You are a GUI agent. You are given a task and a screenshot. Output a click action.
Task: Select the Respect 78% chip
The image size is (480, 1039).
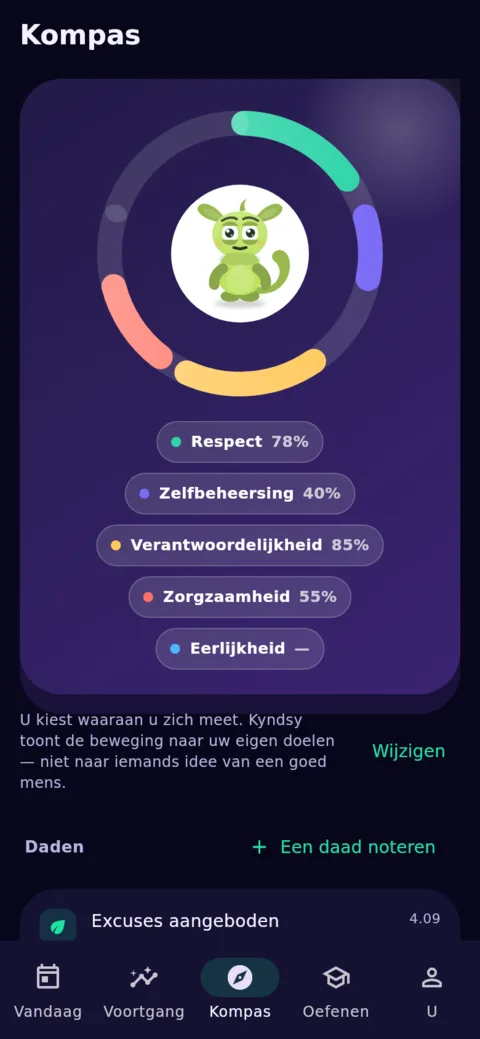(x=239, y=441)
